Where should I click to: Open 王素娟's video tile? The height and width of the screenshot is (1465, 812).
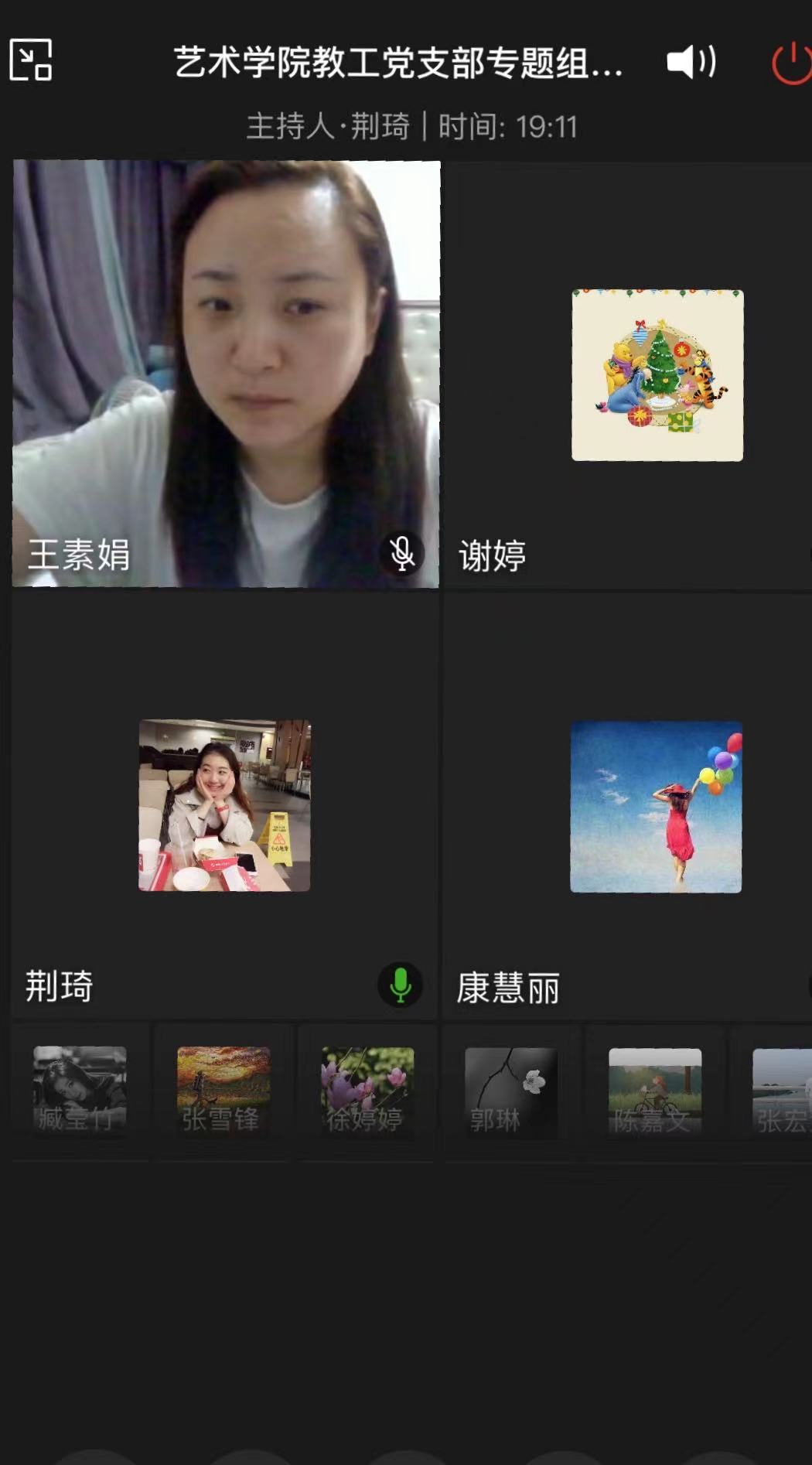click(226, 374)
